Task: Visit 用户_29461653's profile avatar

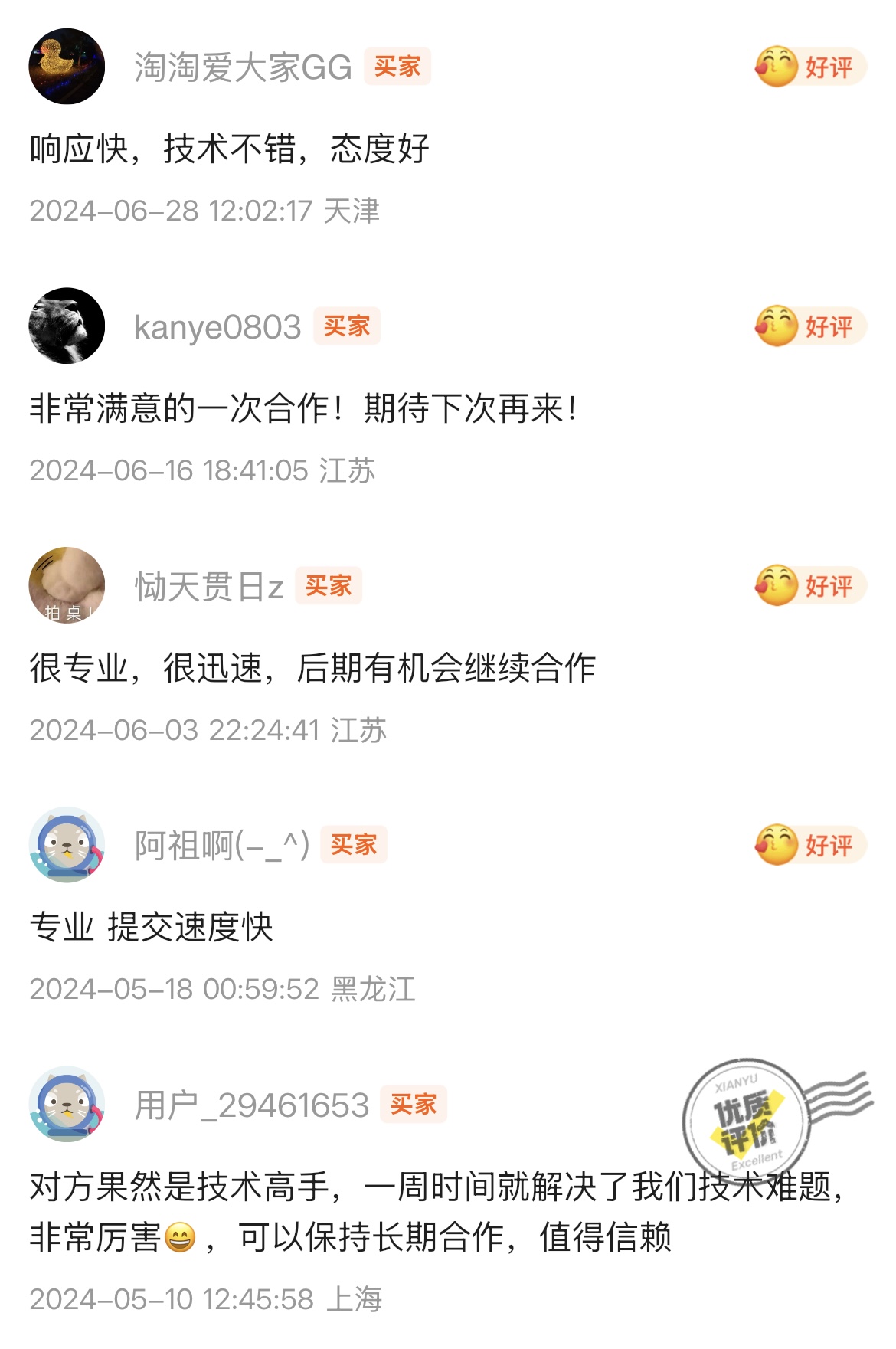Action: [x=67, y=1104]
